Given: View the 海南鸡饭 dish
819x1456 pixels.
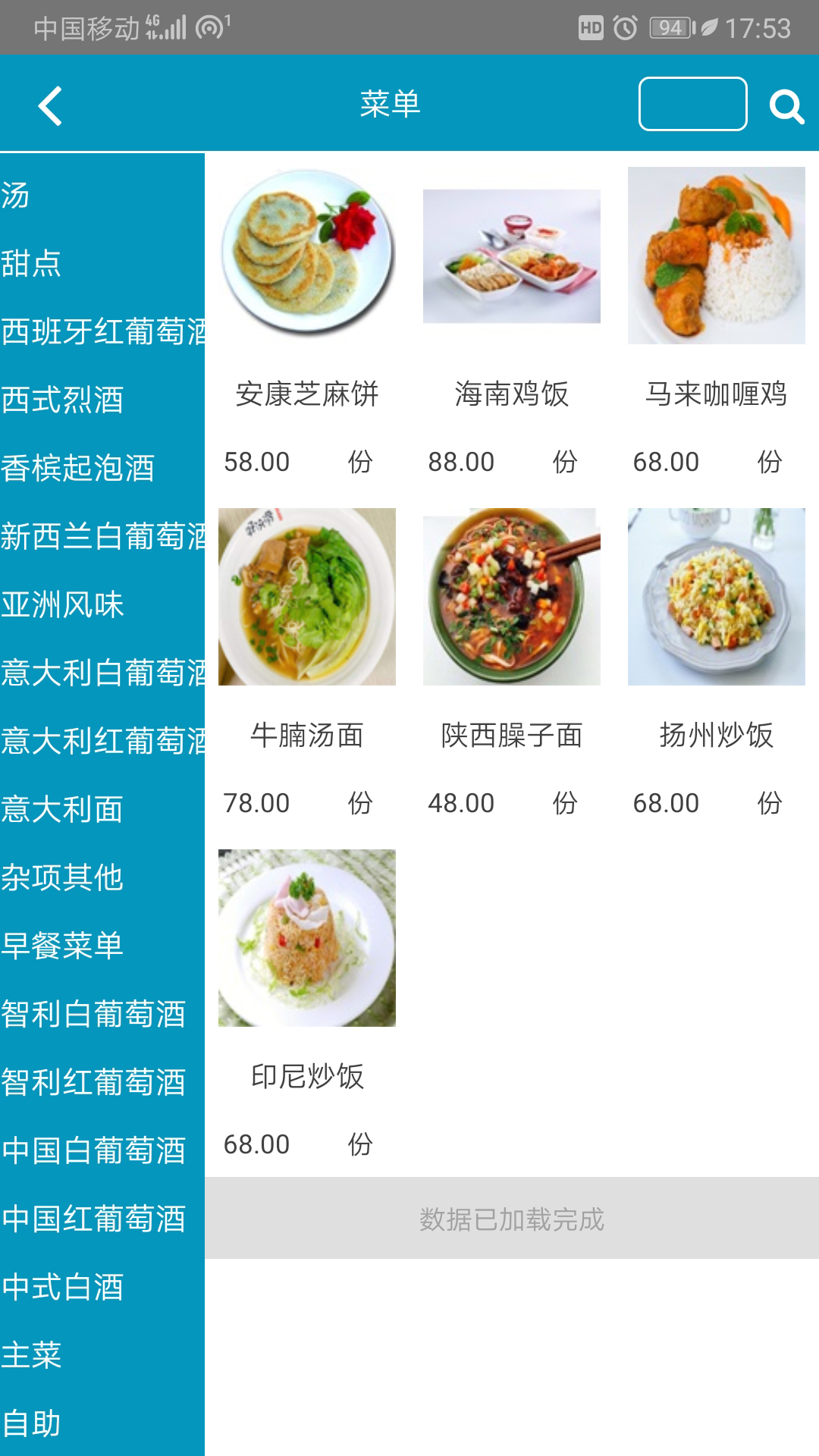Looking at the screenshot, I should (x=512, y=256).
